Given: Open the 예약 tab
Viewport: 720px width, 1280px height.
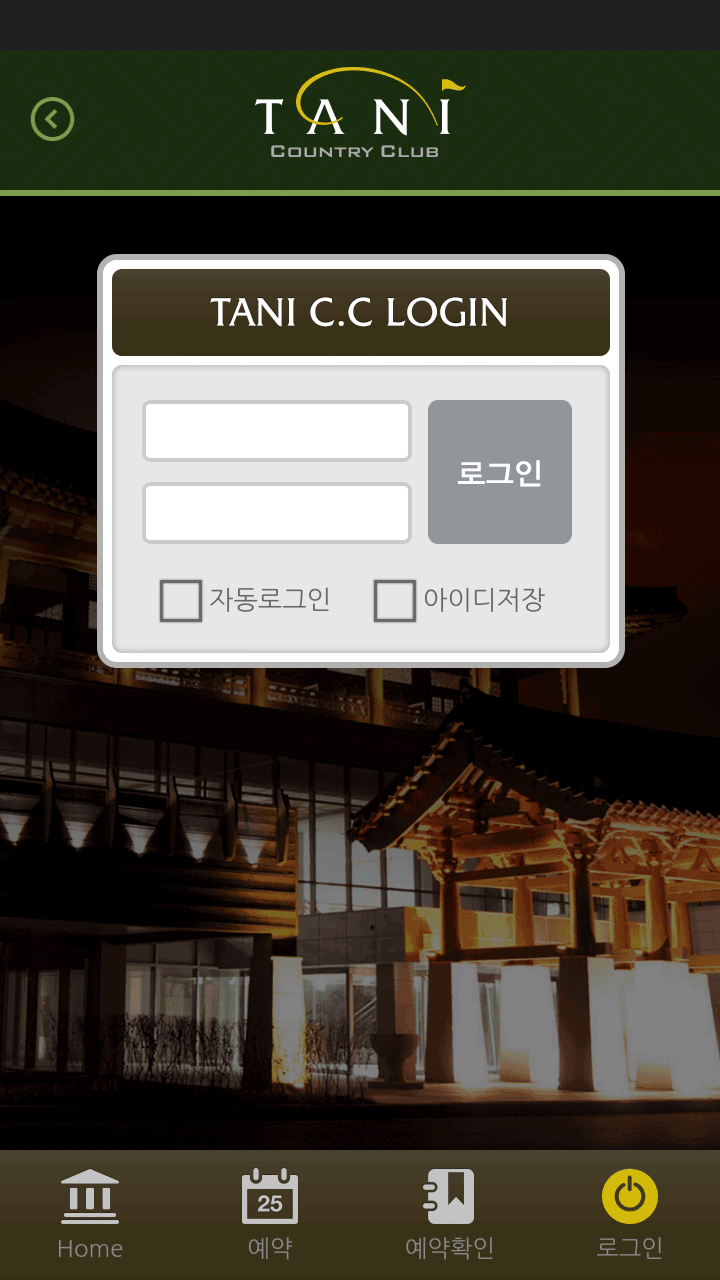Looking at the screenshot, I should 270,1213.
